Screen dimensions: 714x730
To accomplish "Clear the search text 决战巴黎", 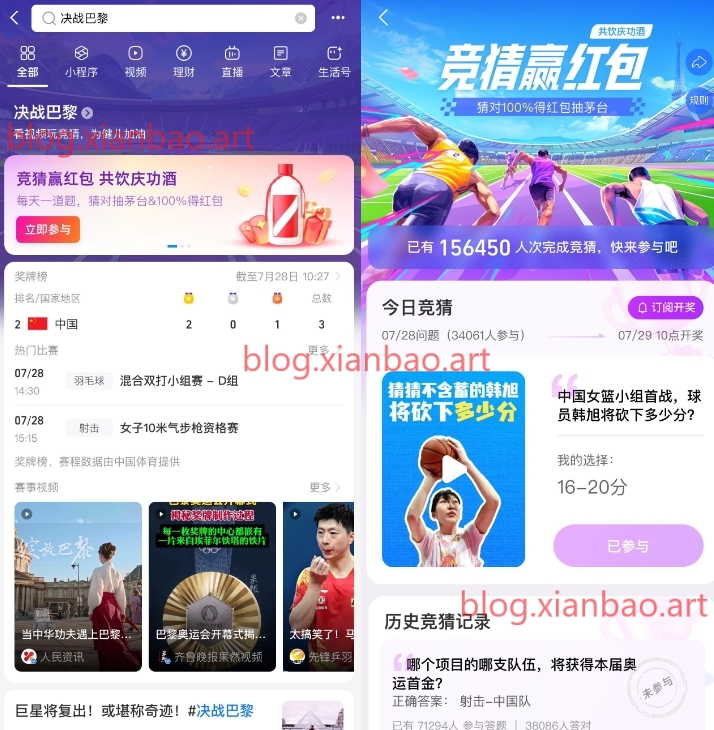I will [301, 18].
